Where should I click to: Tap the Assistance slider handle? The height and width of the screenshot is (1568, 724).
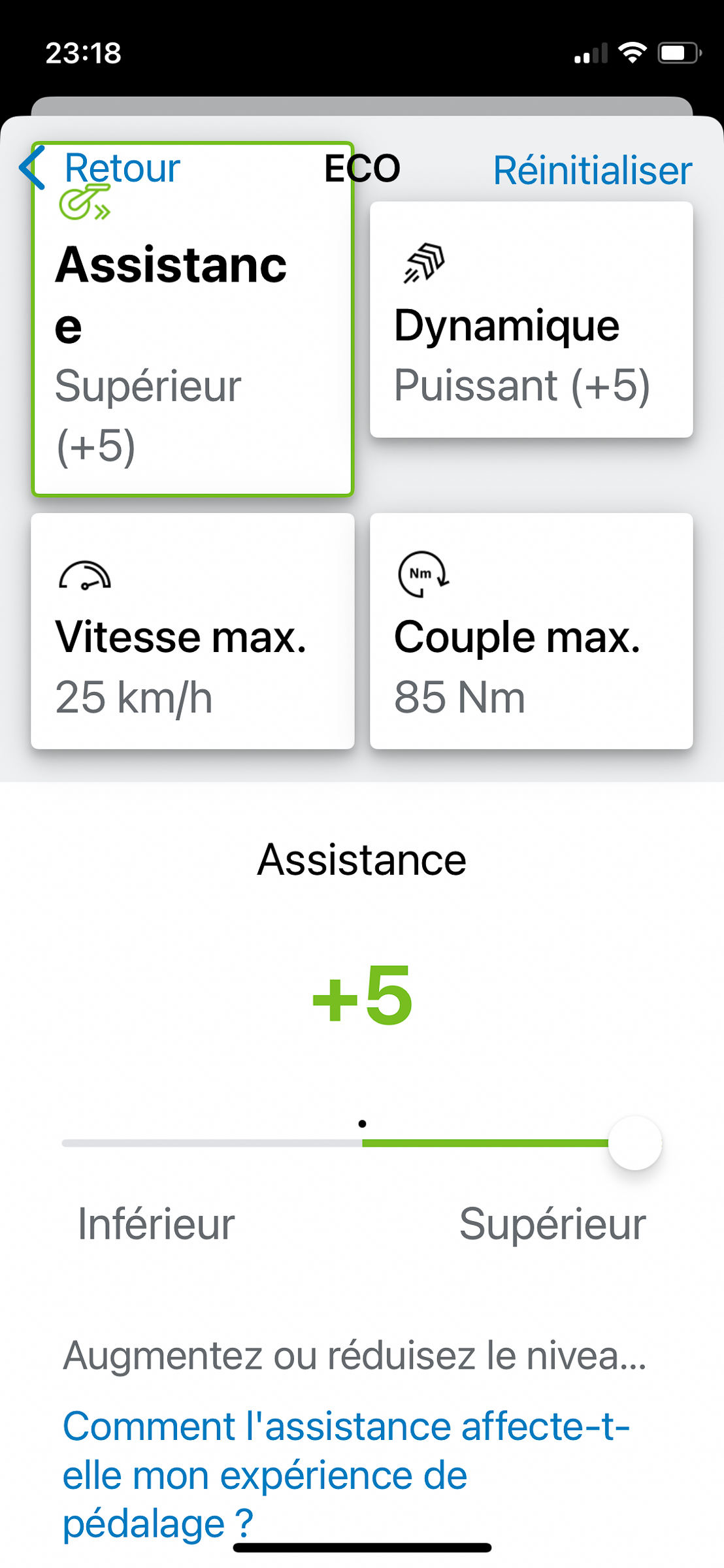pyautogui.click(x=635, y=1143)
